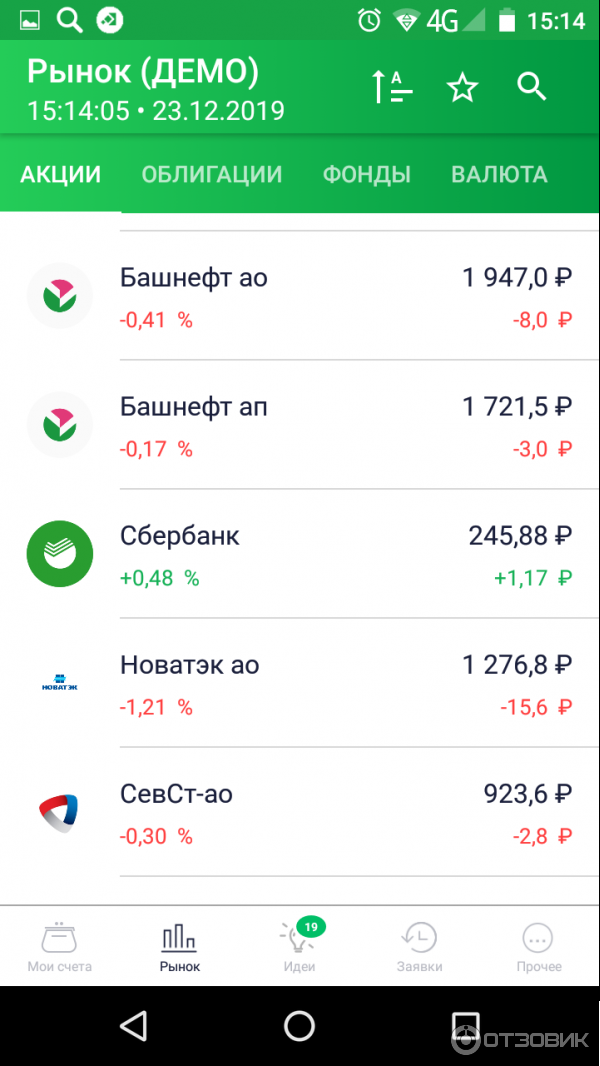
Task: Tap the system back button
Action: tap(133, 1026)
